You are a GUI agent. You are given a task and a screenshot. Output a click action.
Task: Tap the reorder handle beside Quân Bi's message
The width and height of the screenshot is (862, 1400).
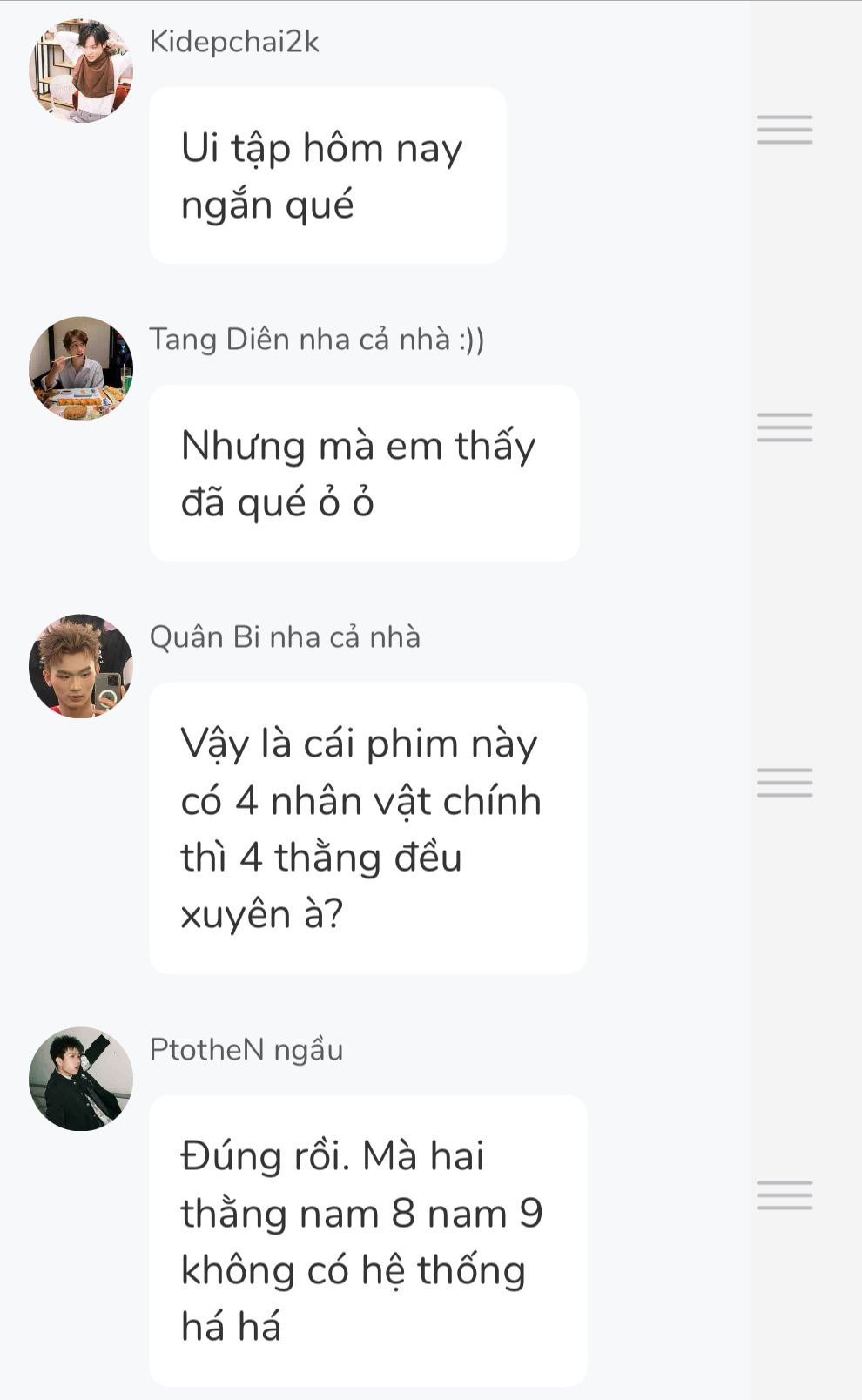(x=785, y=783)
